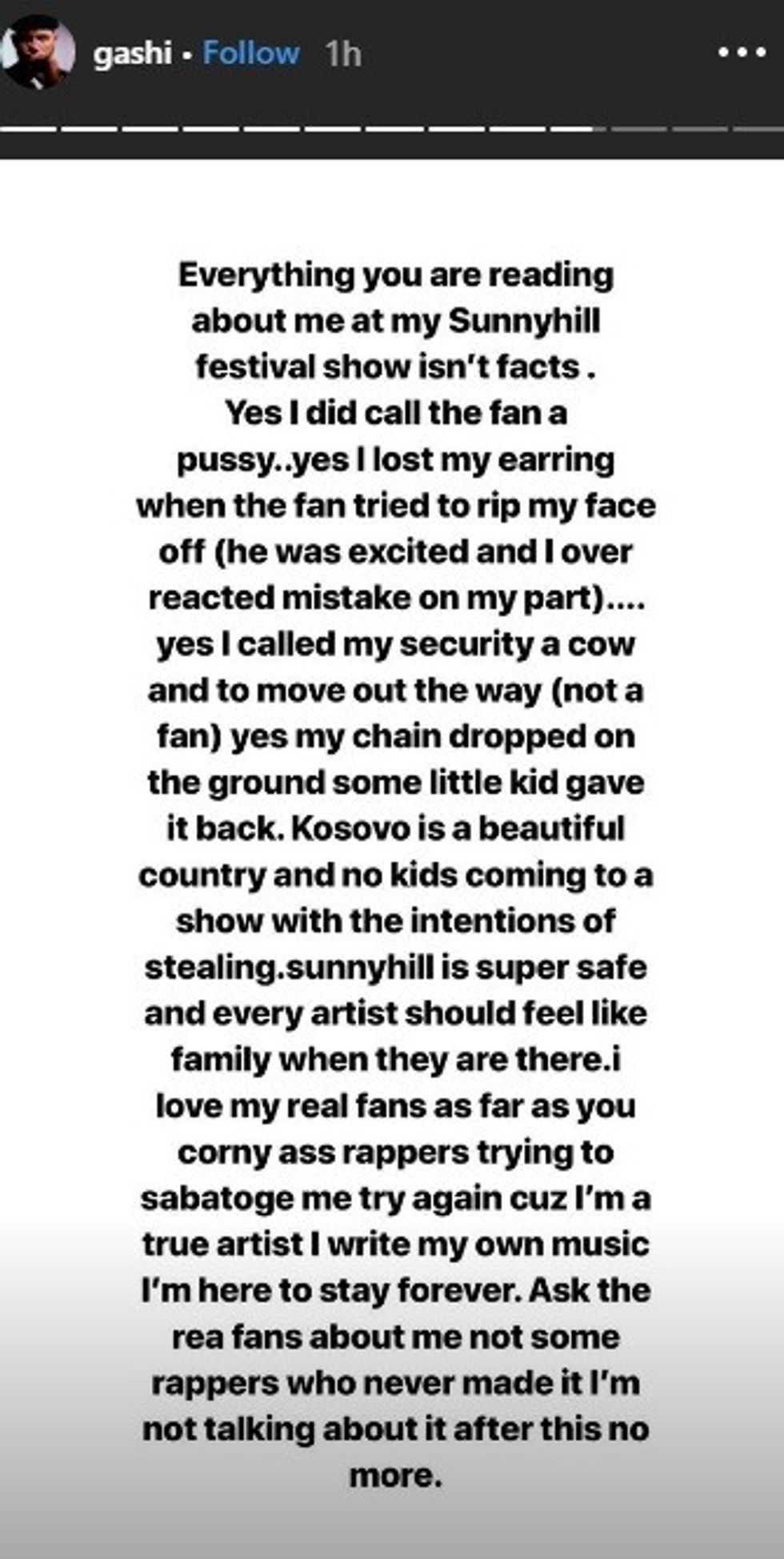Open gashi's profile picture

36,52
